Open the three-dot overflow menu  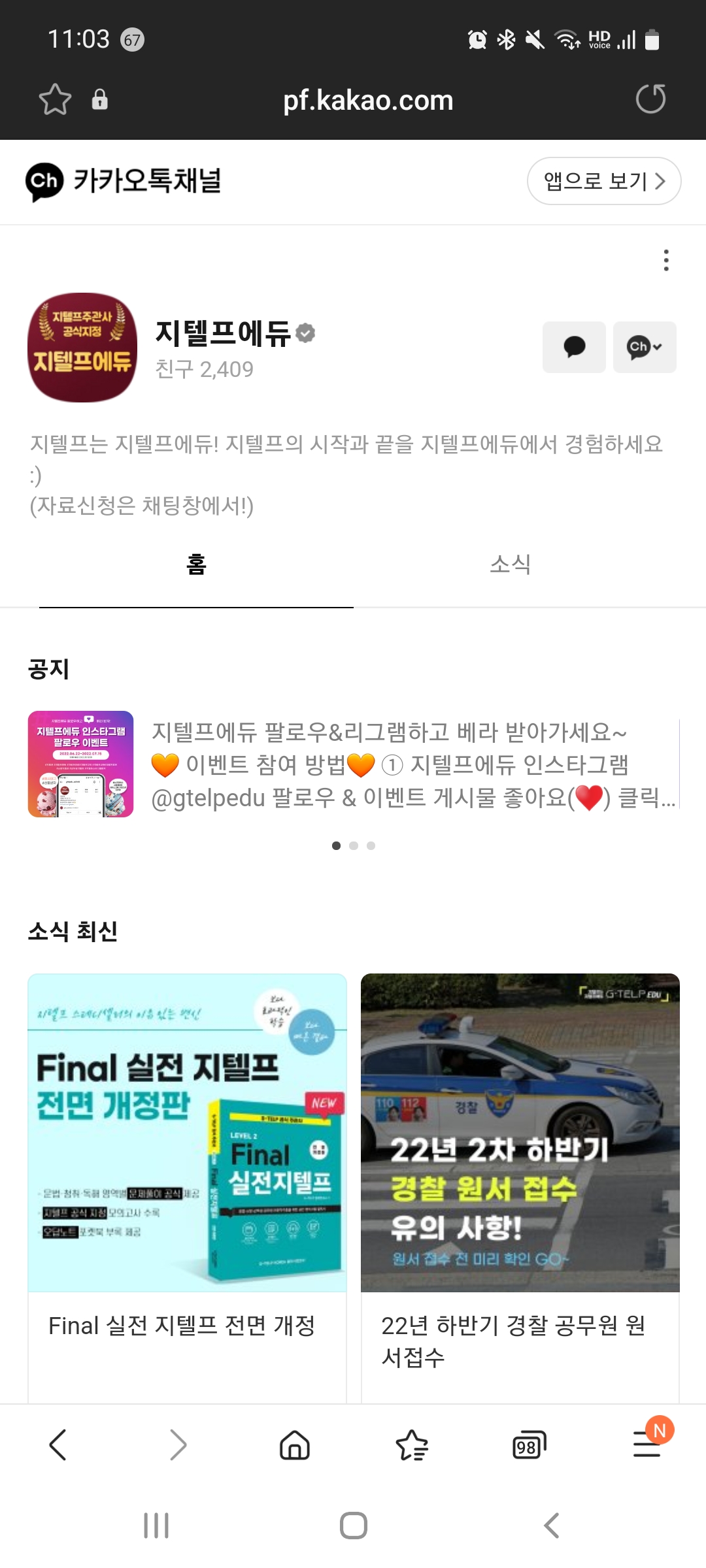665,260
